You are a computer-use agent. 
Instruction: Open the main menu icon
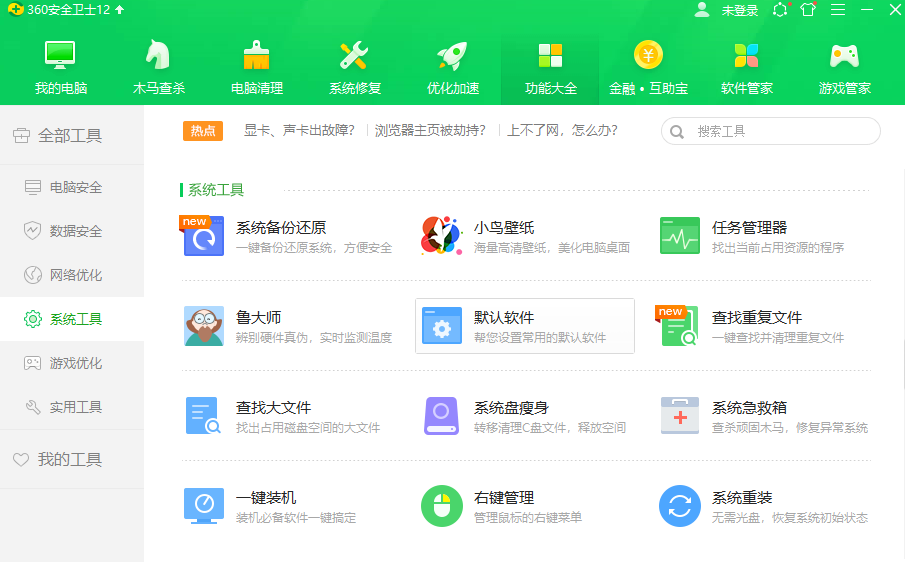click(838, 10)
